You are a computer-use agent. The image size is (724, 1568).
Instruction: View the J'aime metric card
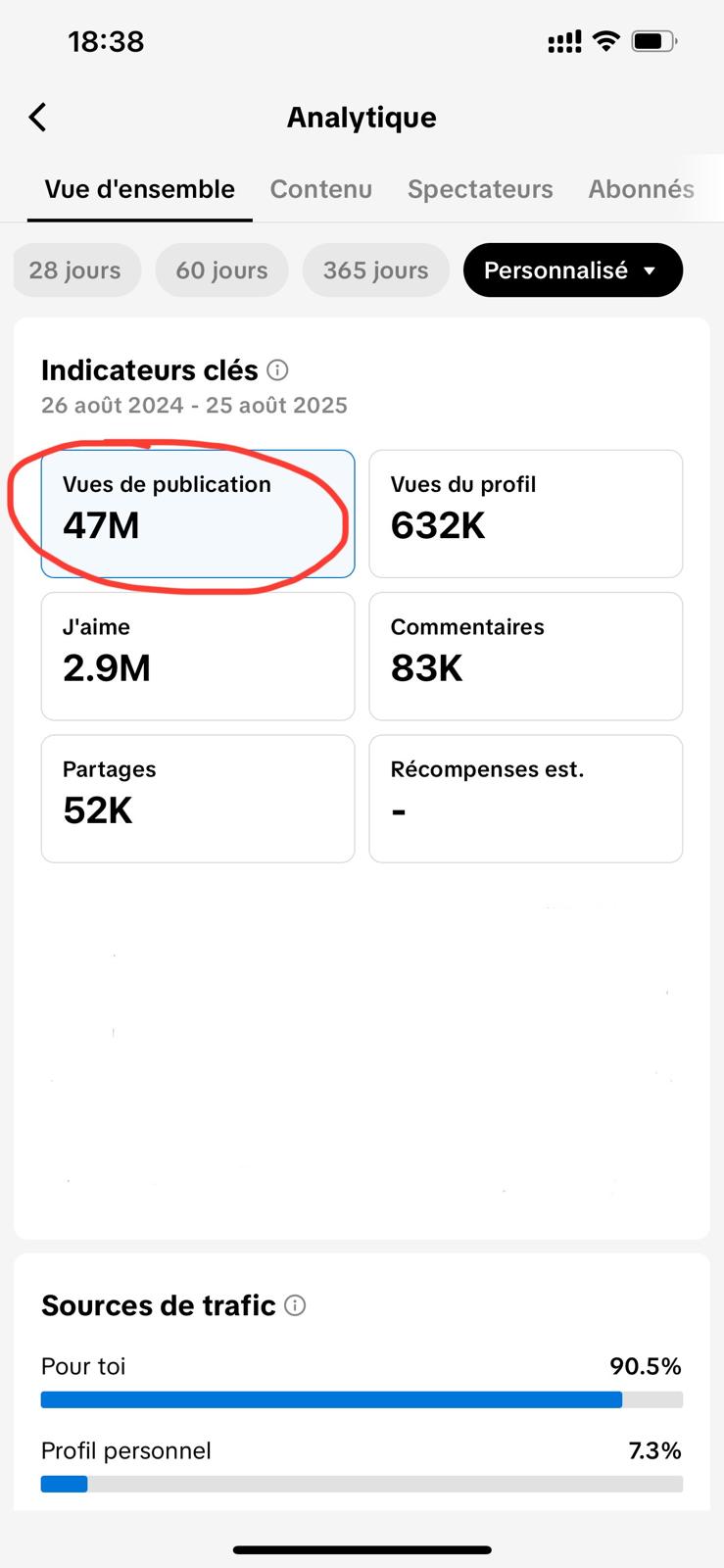197,656
